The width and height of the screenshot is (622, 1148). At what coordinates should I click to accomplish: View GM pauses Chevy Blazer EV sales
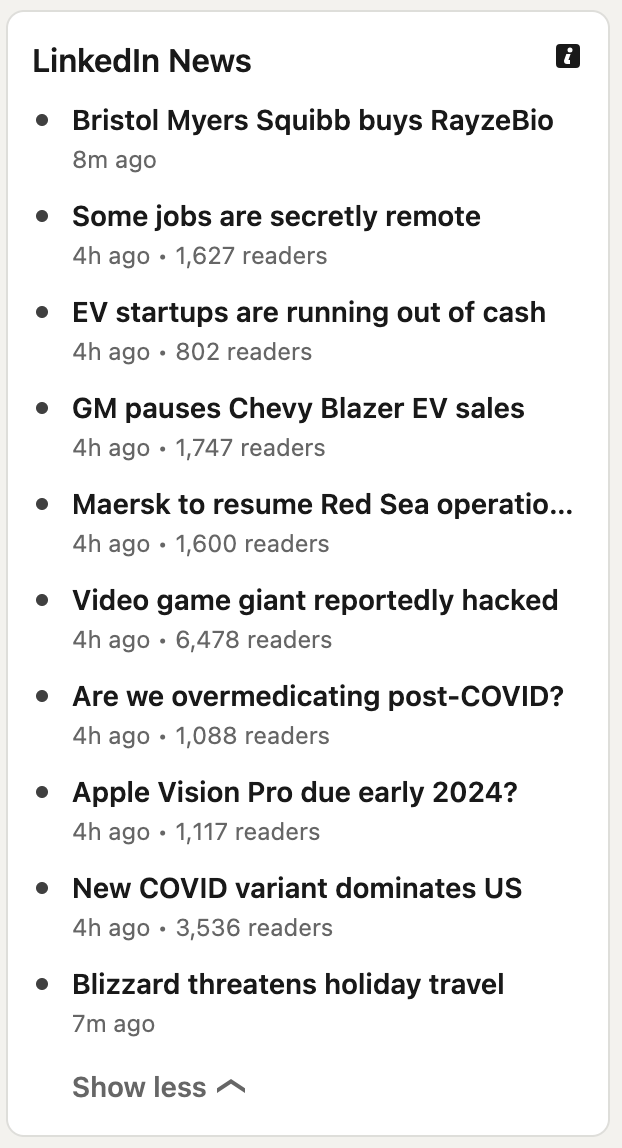point(298,409)
